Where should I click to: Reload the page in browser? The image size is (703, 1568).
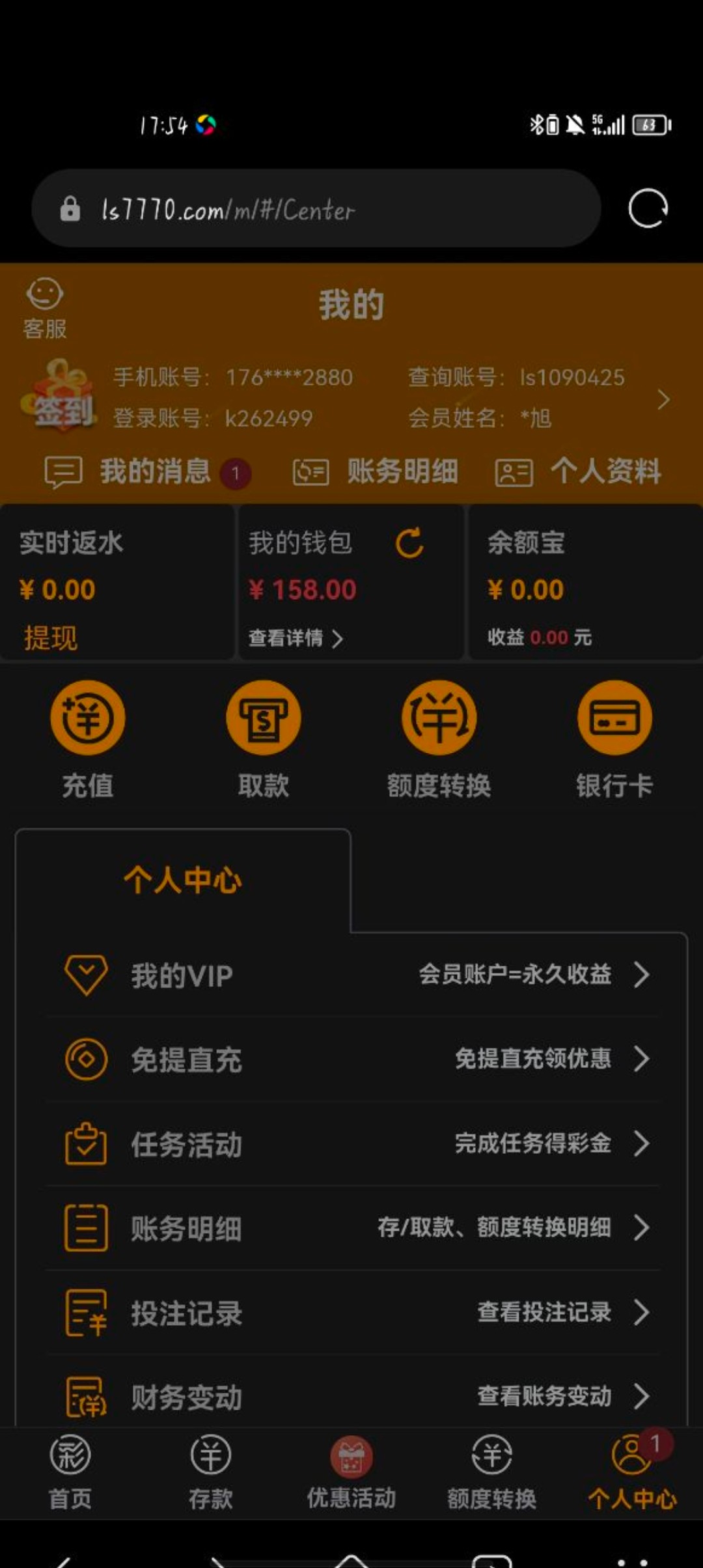(x=647, y=209)
